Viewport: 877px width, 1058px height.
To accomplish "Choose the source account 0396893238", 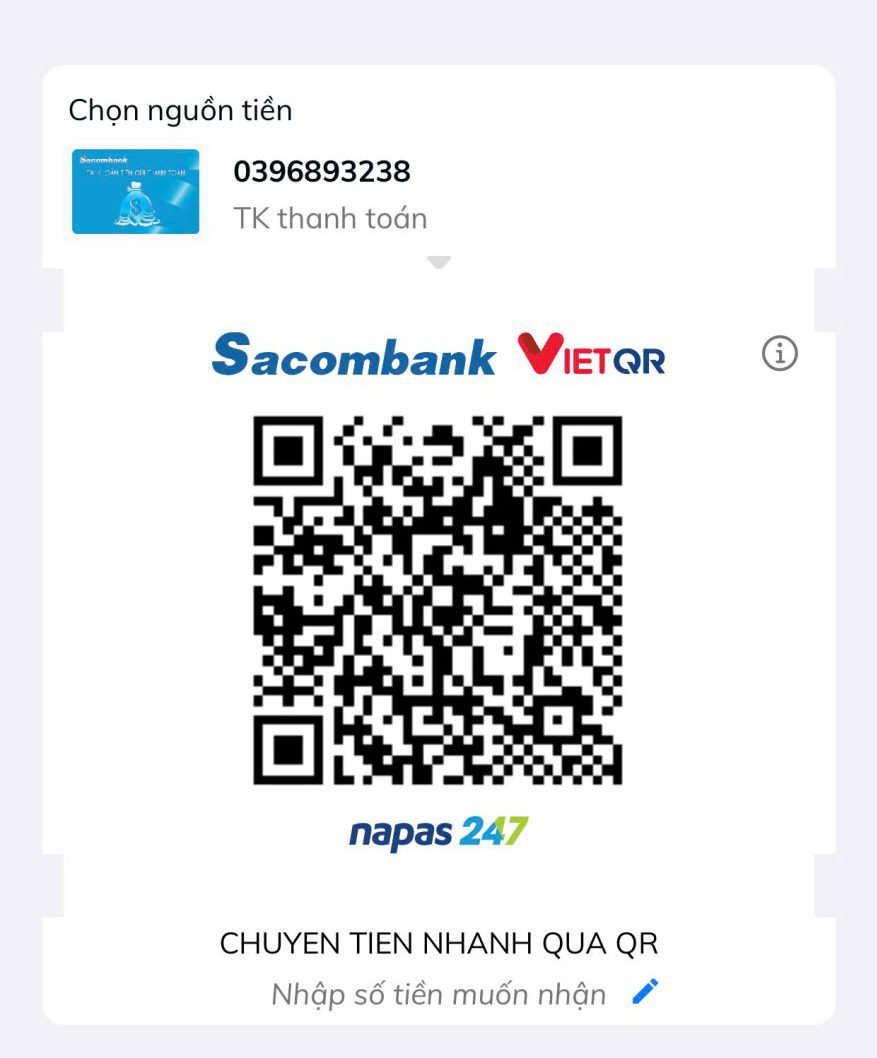I will (x=321, y=192).
